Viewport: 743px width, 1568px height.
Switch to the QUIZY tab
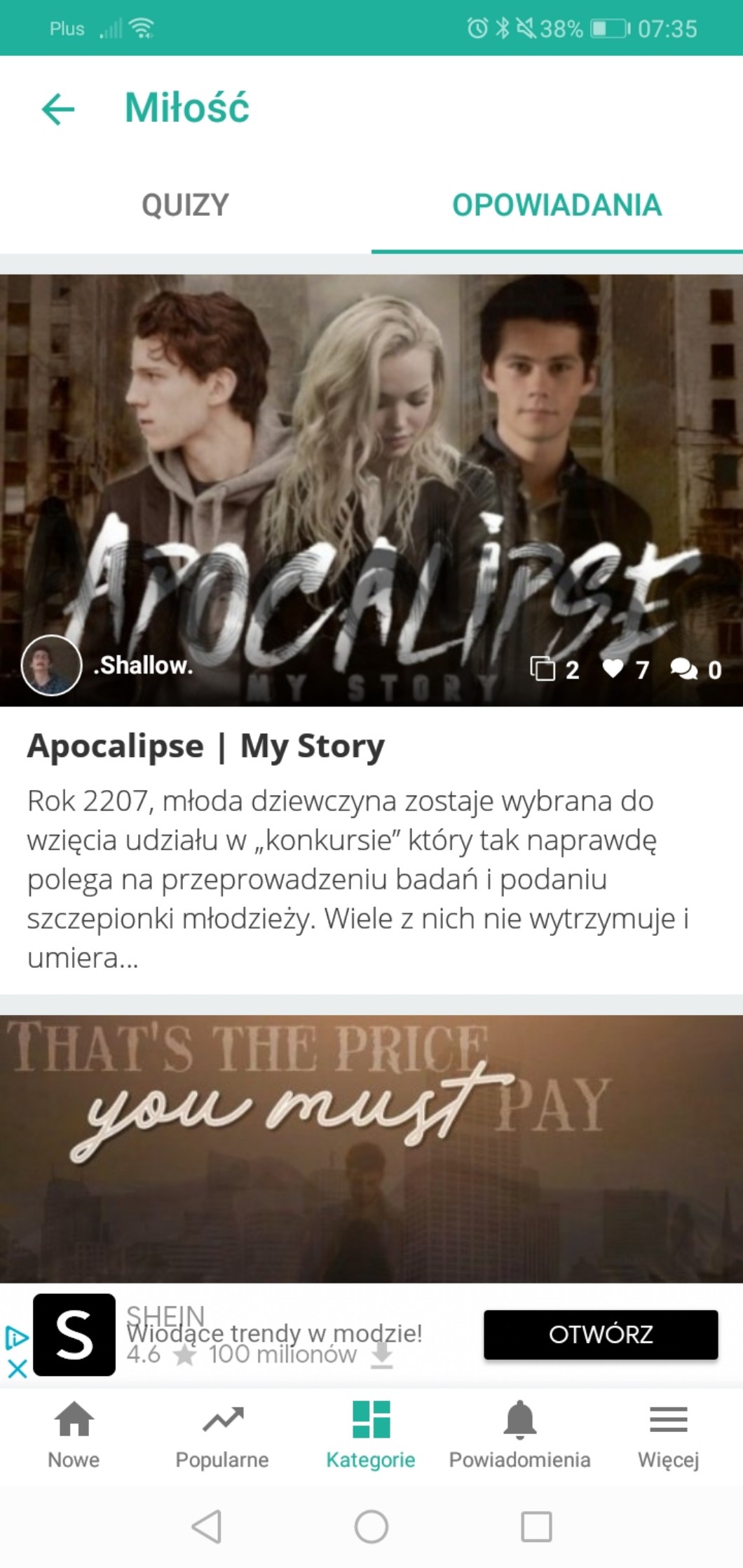click(185, 205)
